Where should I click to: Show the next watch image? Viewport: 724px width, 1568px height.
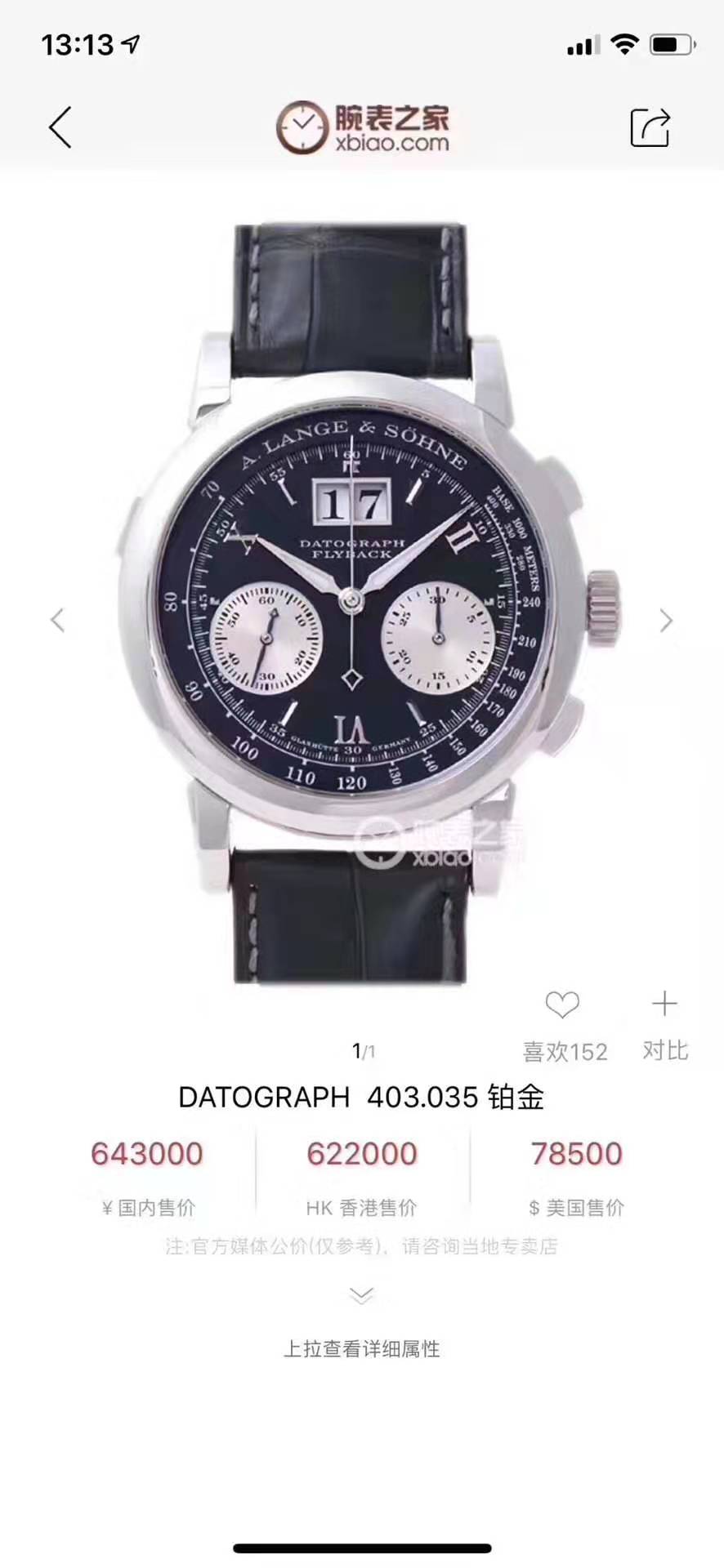tap(666, 621)
